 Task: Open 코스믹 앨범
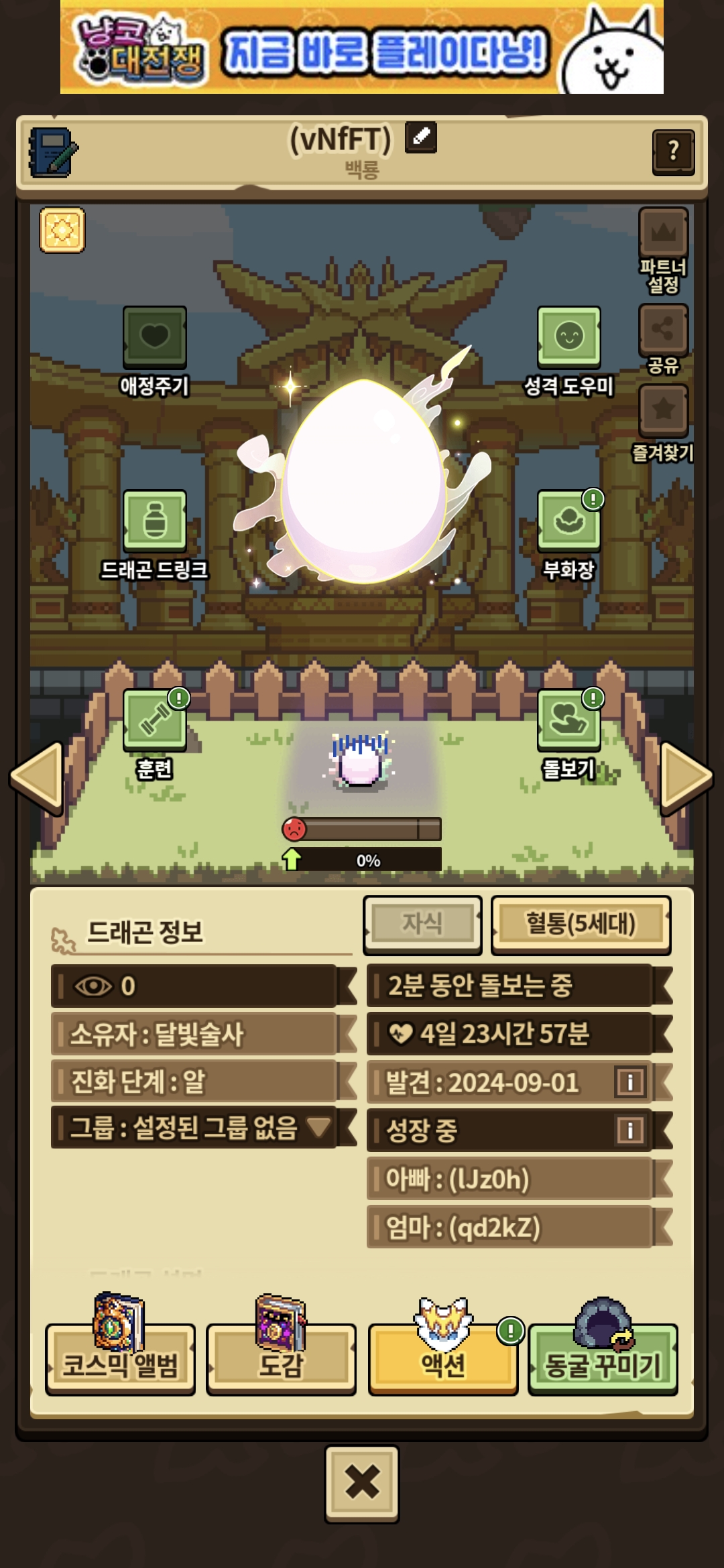[x=121, y=1360]
